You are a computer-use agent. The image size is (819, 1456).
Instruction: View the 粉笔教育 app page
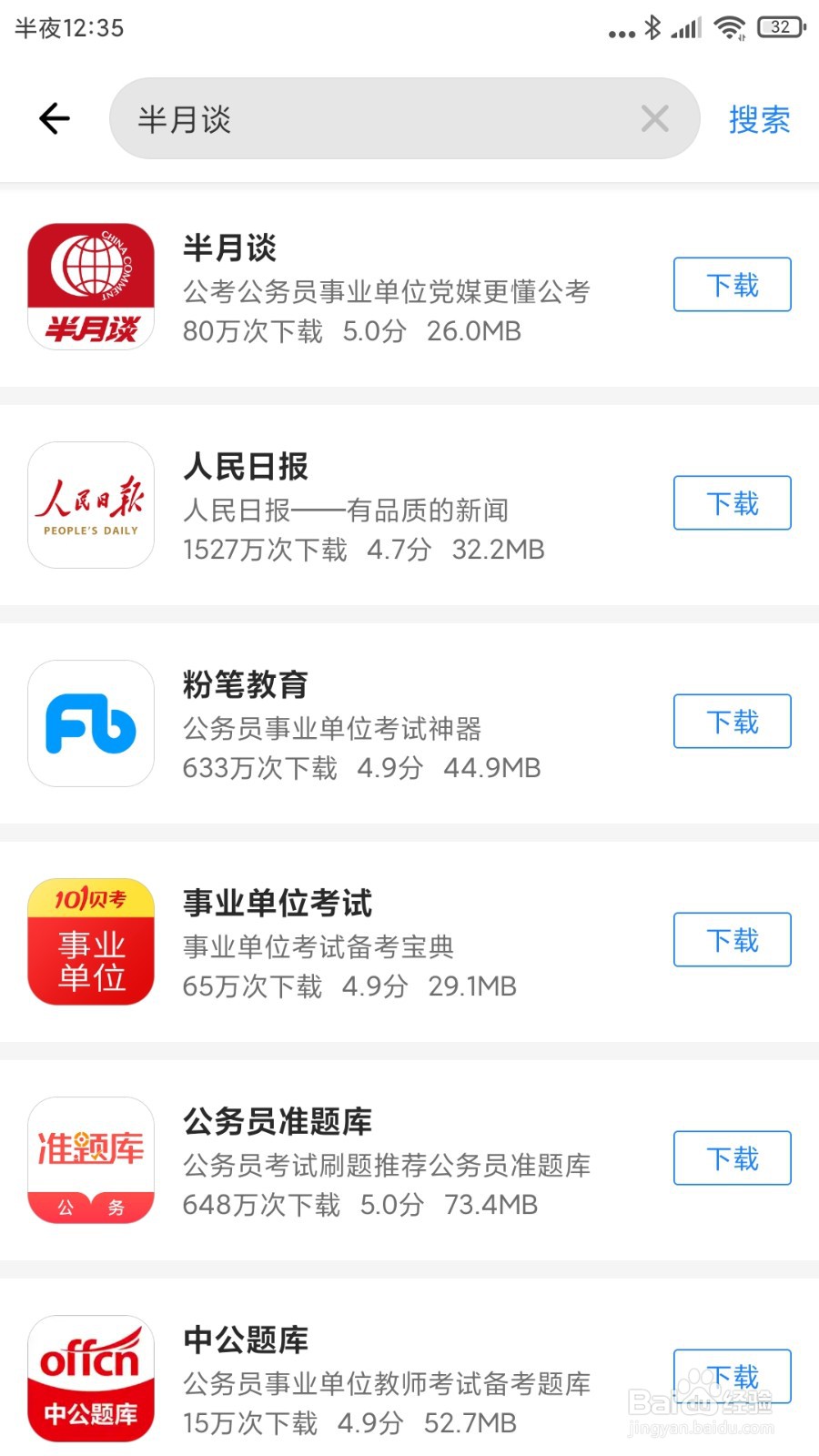pos(364,723)
